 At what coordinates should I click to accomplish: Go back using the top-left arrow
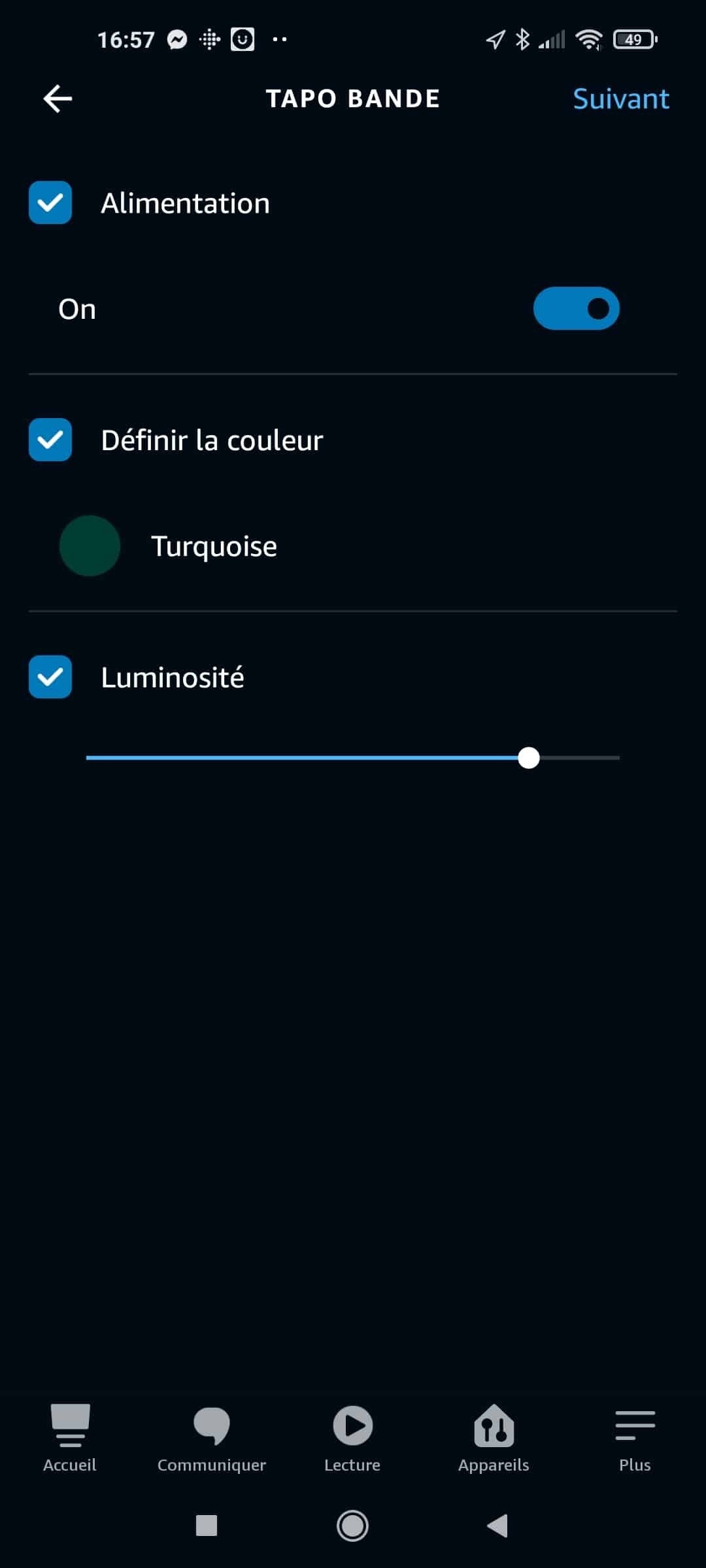(x=58, y=99)
